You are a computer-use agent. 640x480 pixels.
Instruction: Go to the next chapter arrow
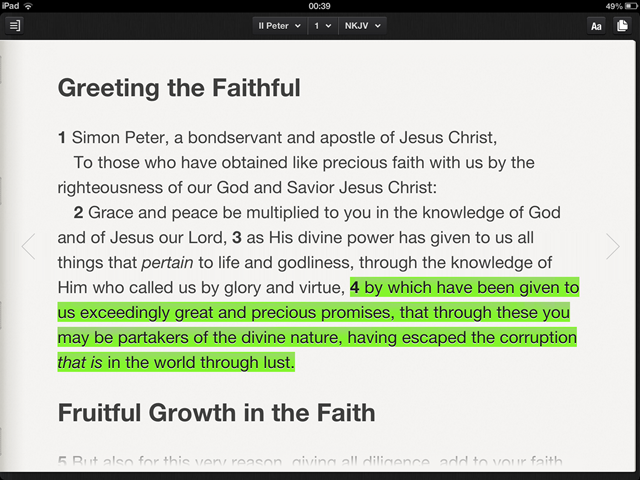pos(612,246)
